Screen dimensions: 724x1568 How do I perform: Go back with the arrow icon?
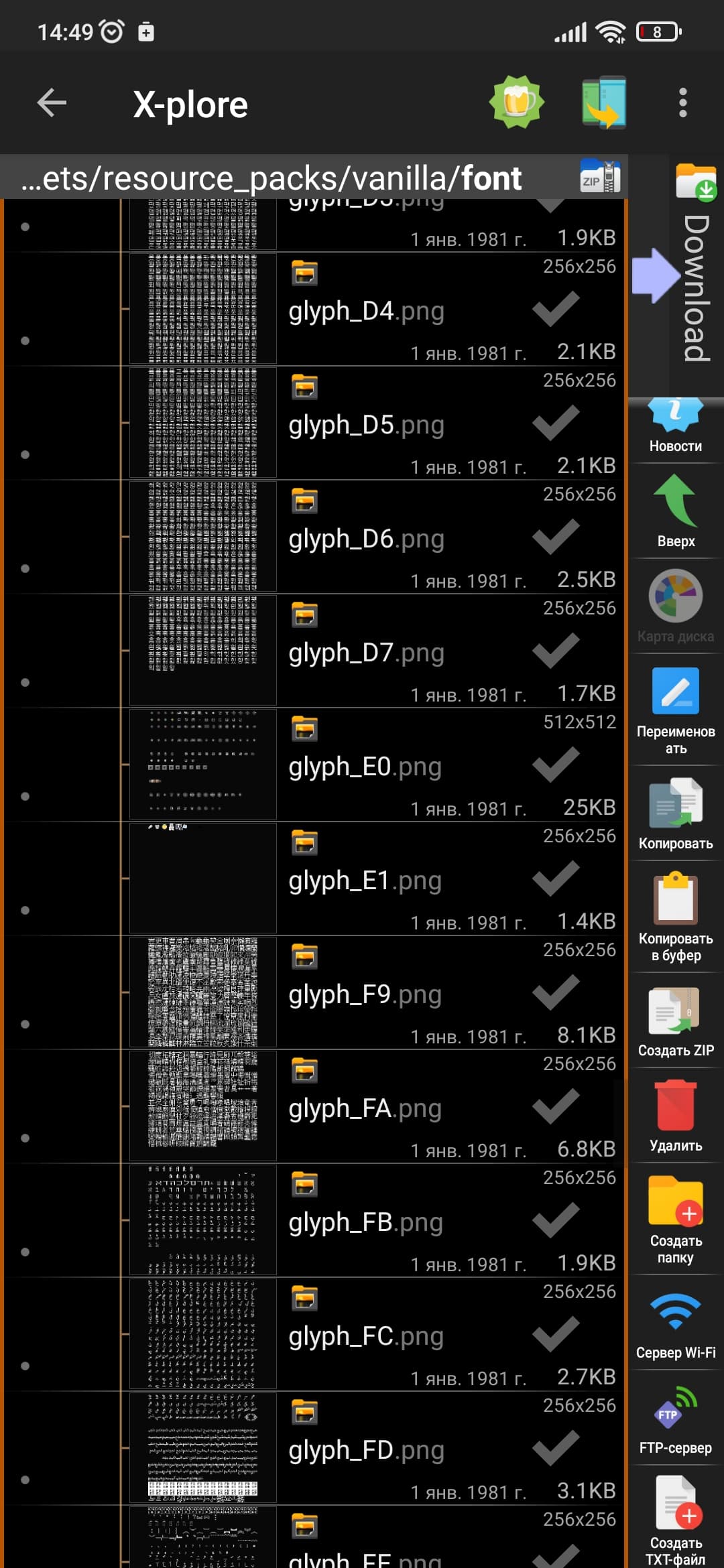(52, 103)
